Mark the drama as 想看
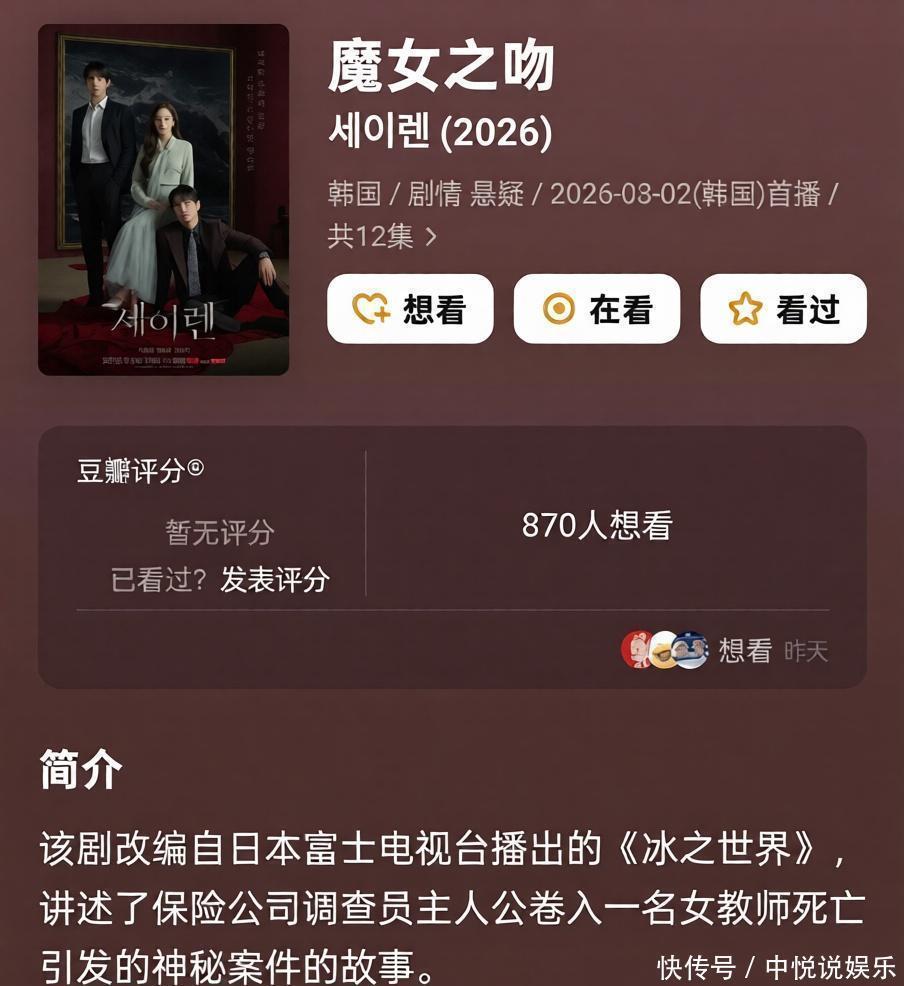 (x=410, y=309)
